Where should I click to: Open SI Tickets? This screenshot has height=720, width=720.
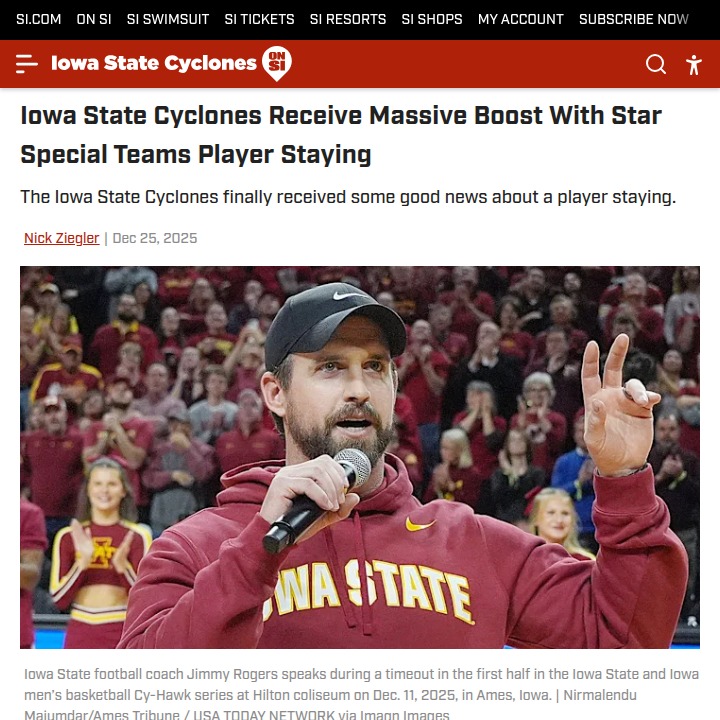pos(259,19)
